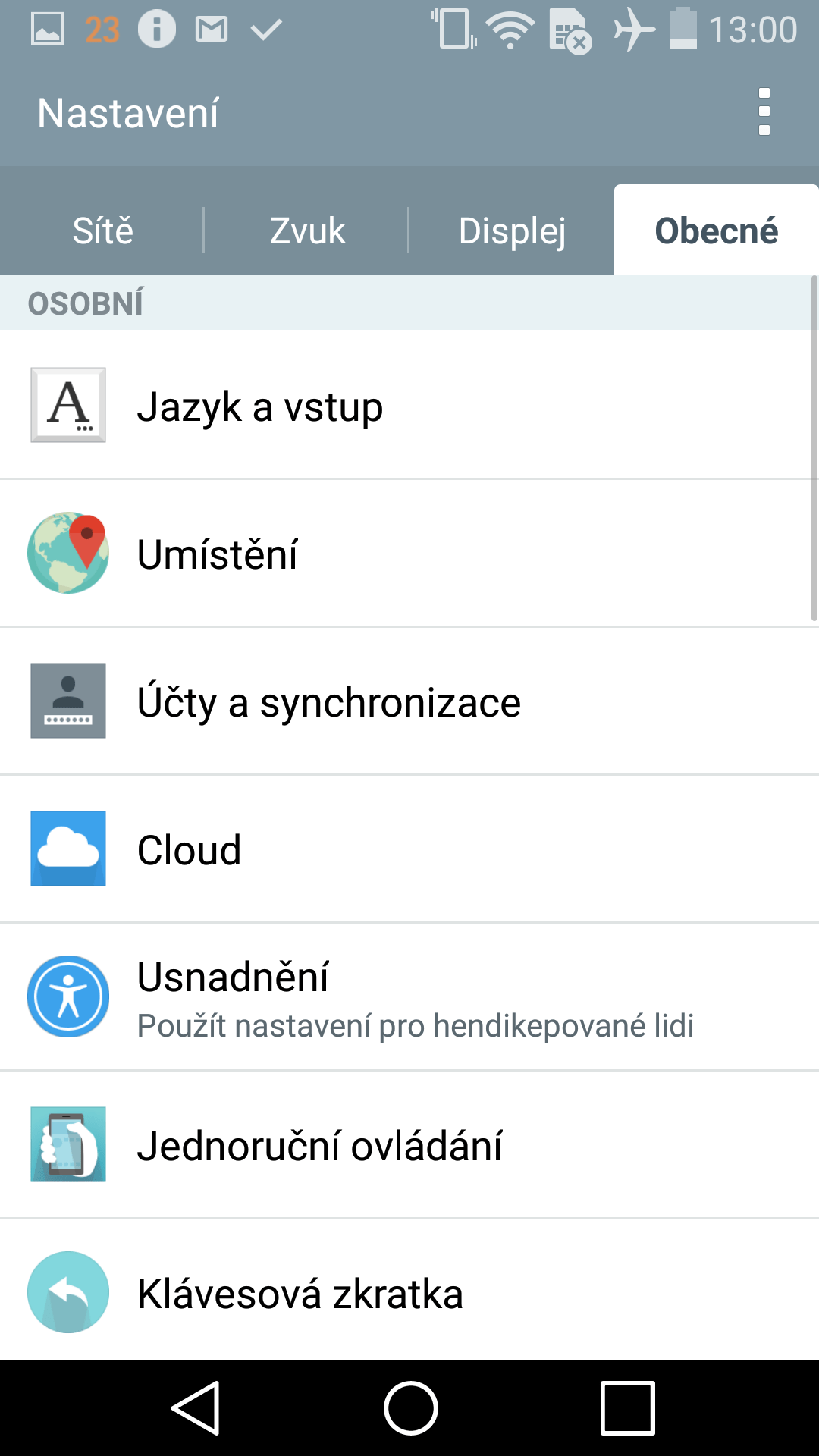Screen dimensions: 819x1456
Task: Open Usnadnění accessibility settings
Action: pos(409,996)
